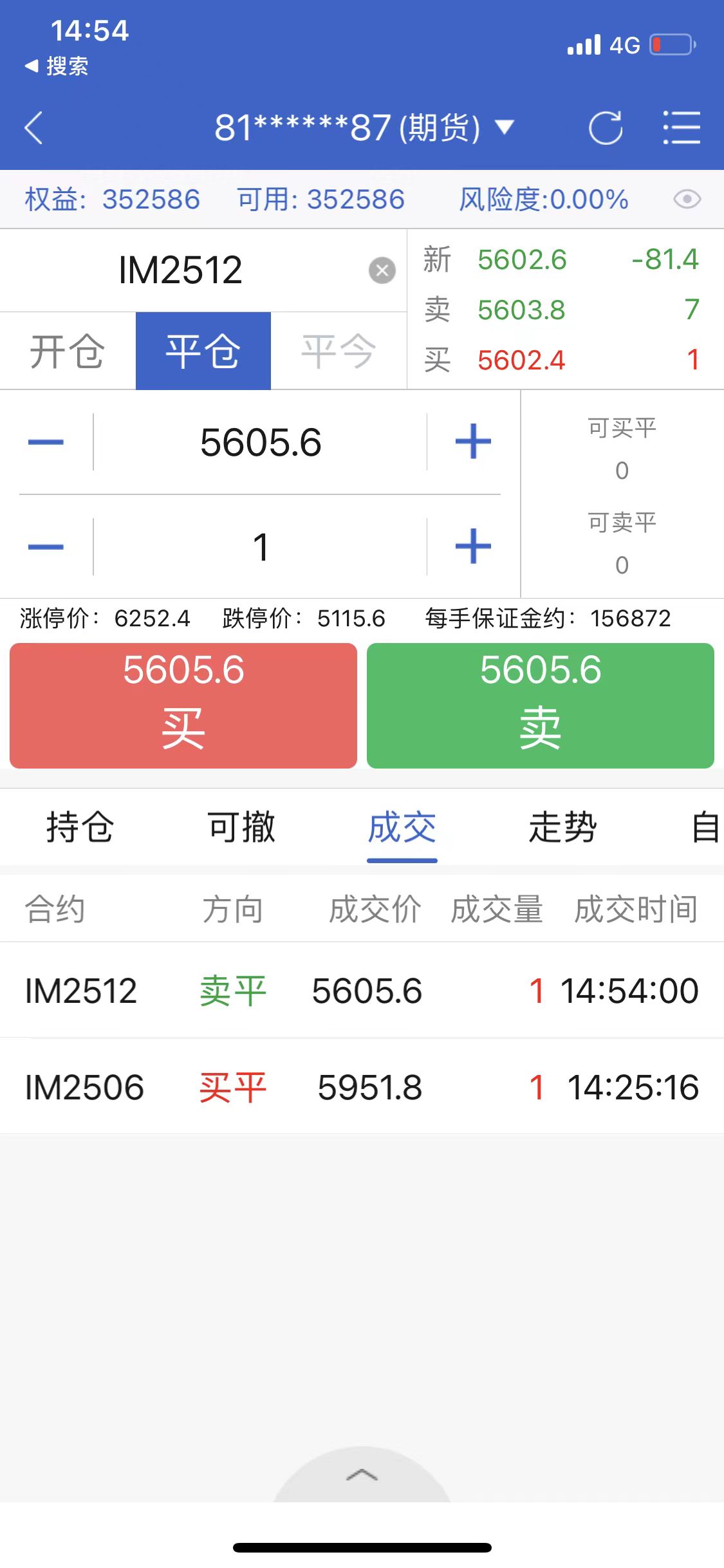Switch to the 开仓 tab

click(68, 351)
